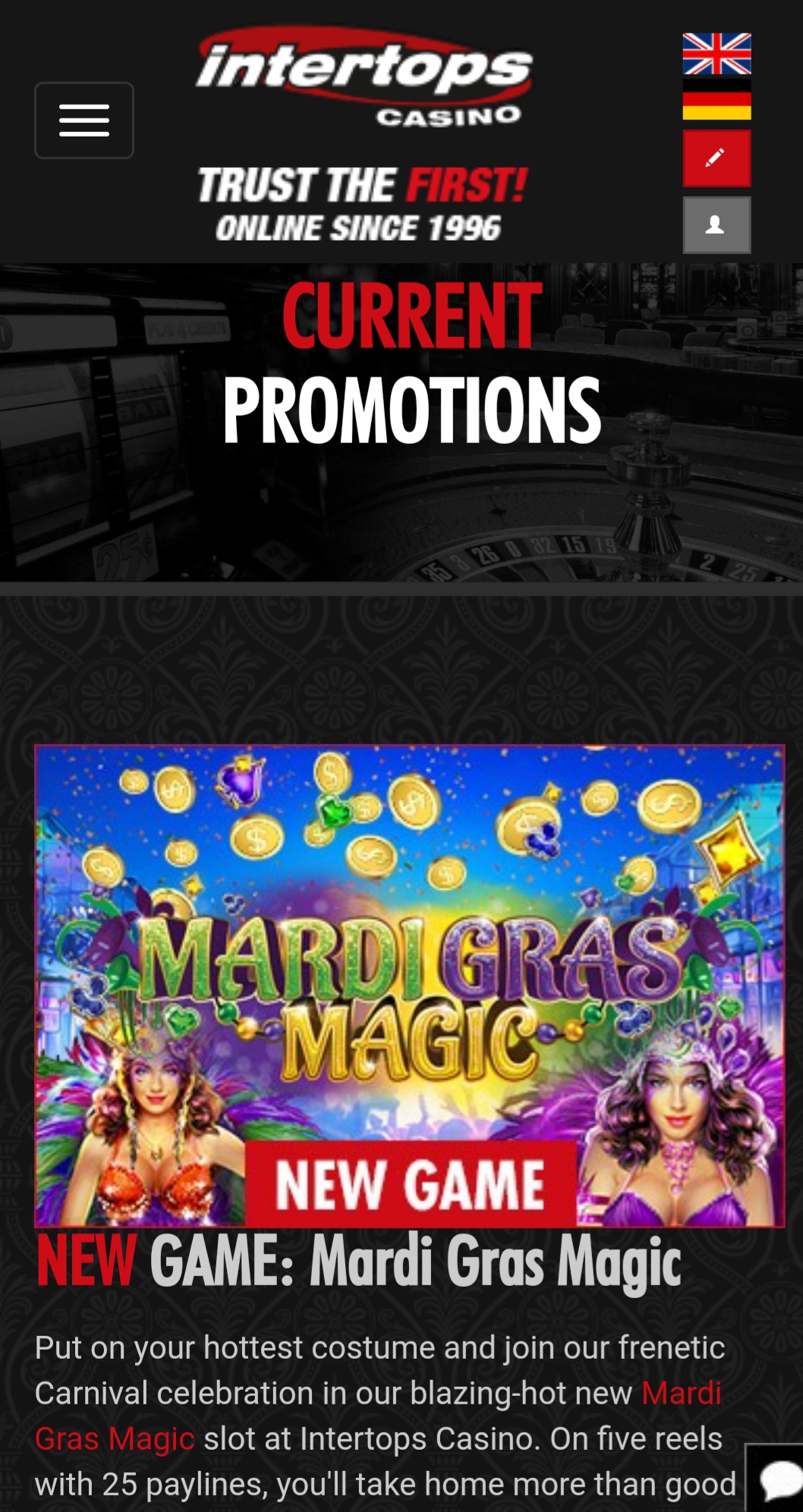Image resolution: width=803 pixels, height=1512 pixels.
Task: Follow the Mardi Gras Magic text link
Action: click(378, 1416)
